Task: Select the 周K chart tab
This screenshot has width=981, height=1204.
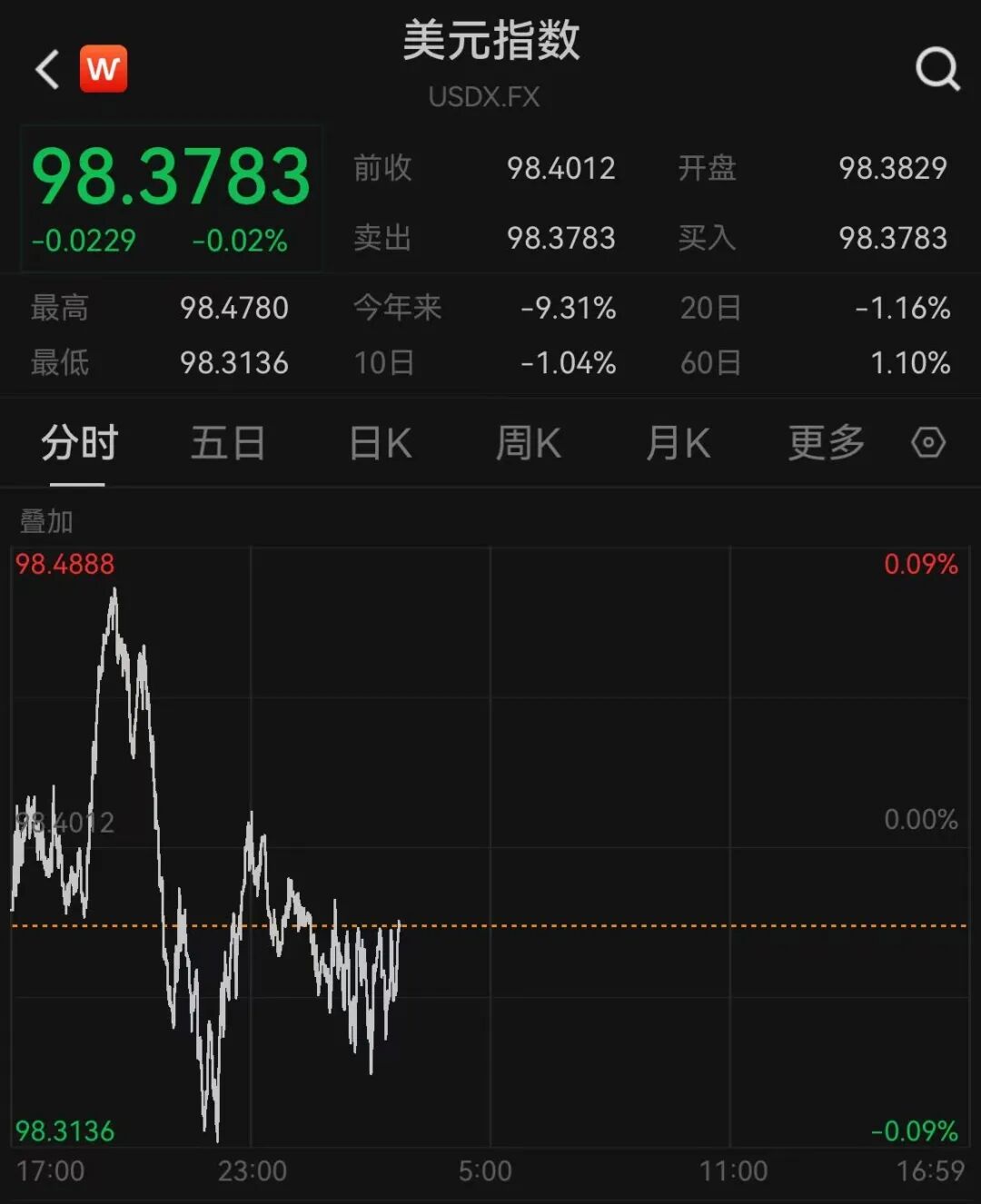Action: tap(528, 443)
